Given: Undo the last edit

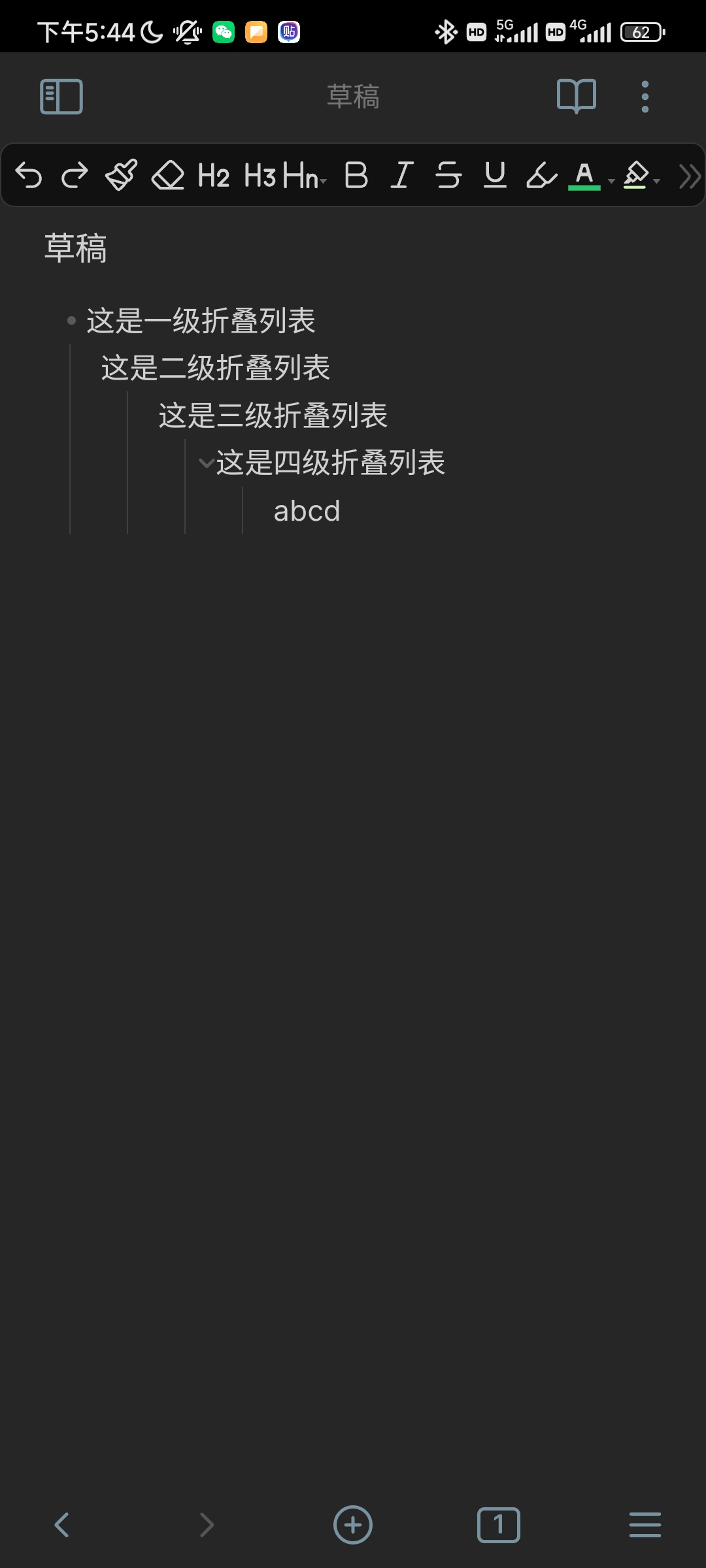Looking at the screenshot, I should (29, 175).
